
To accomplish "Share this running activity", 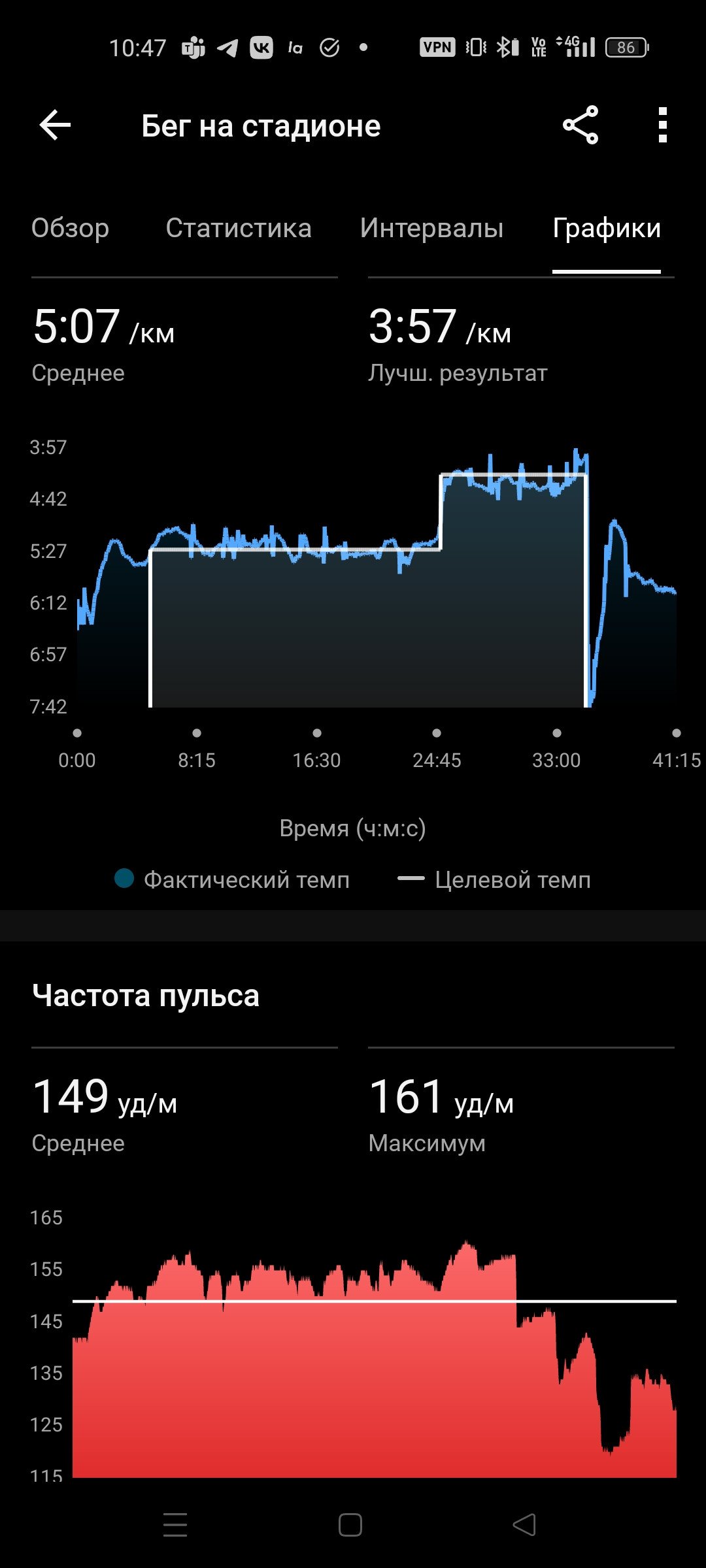I will [x=580, y=125].
